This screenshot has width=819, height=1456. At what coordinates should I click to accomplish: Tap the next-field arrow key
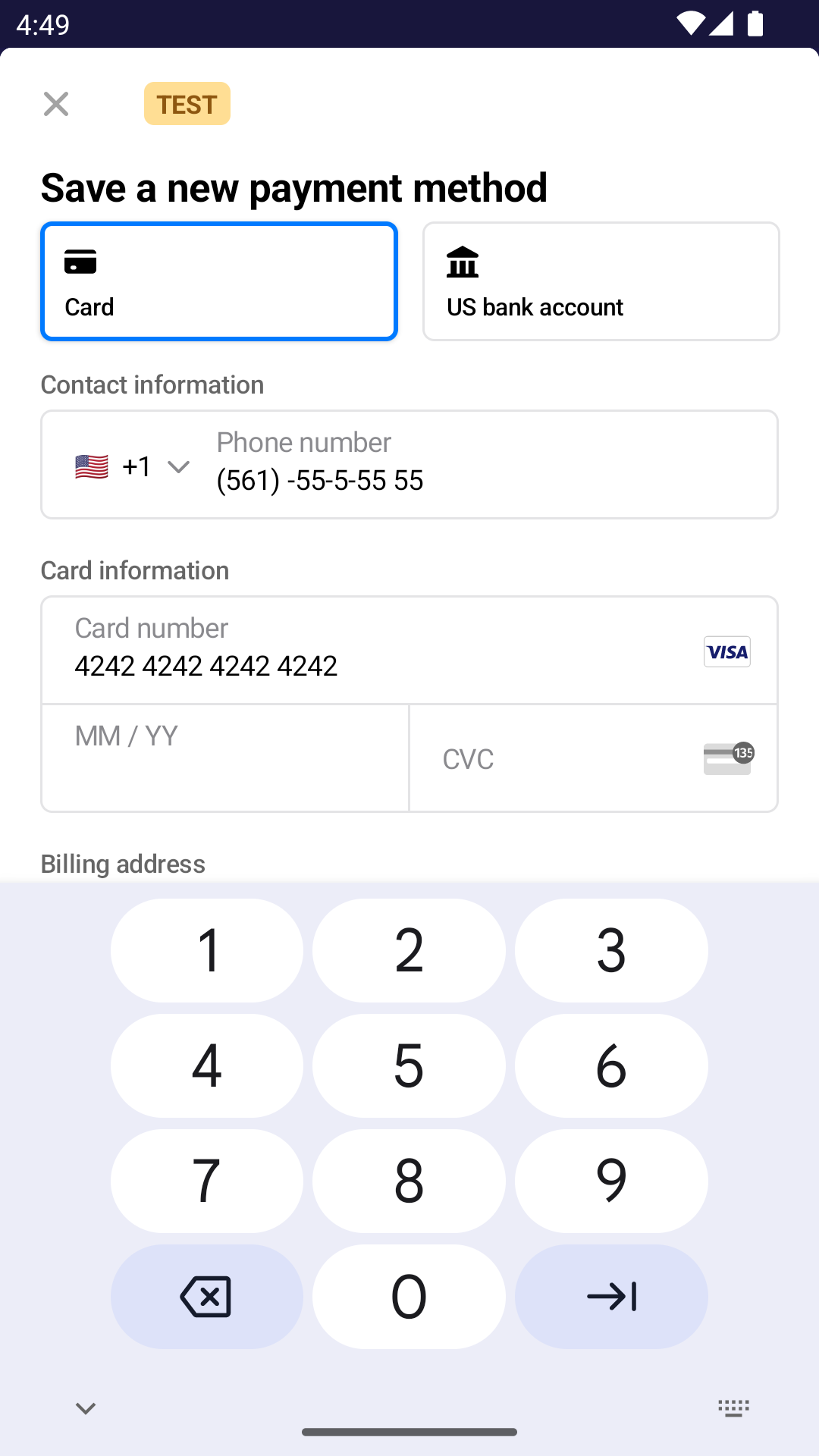(x=611, y=1296)
